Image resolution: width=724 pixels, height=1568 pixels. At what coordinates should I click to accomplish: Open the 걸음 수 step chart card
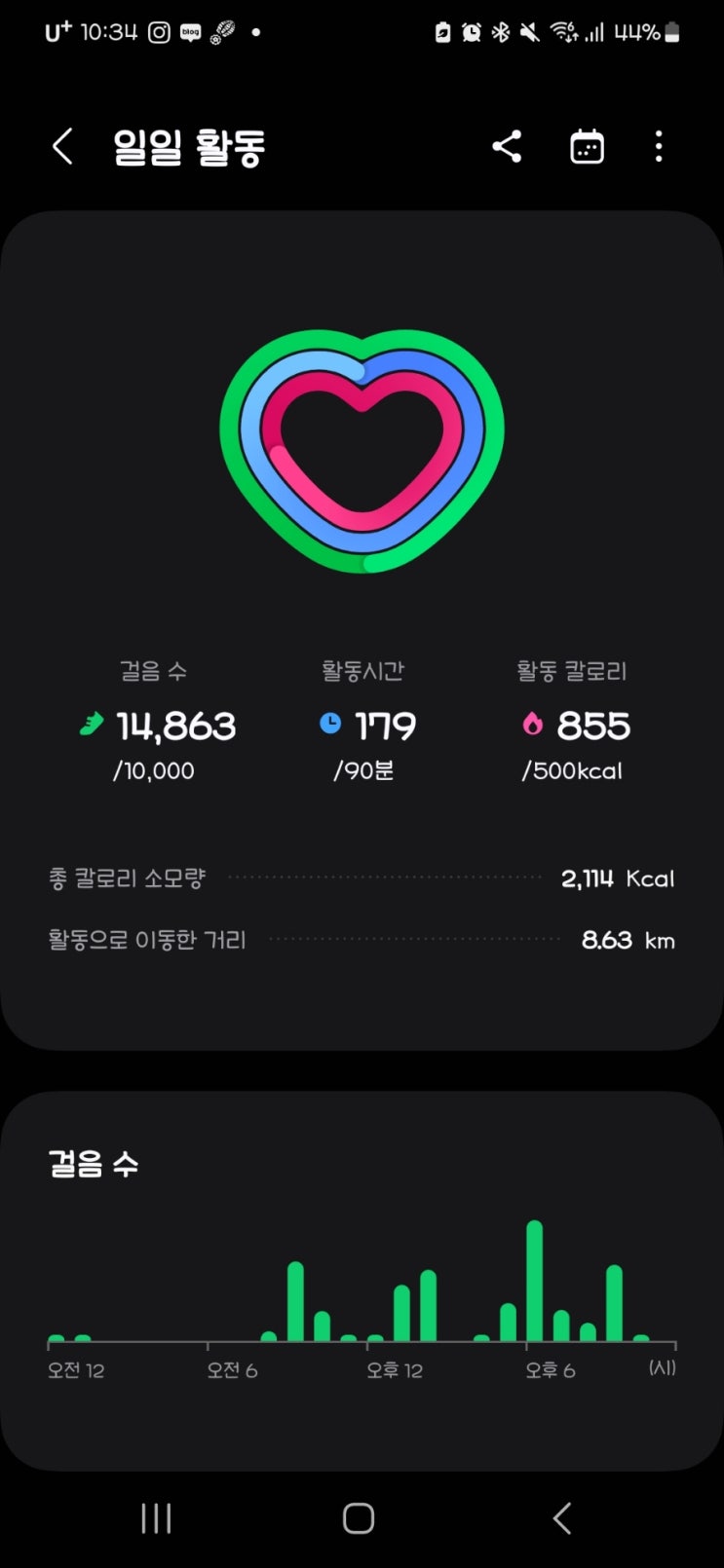[362, 1280]
